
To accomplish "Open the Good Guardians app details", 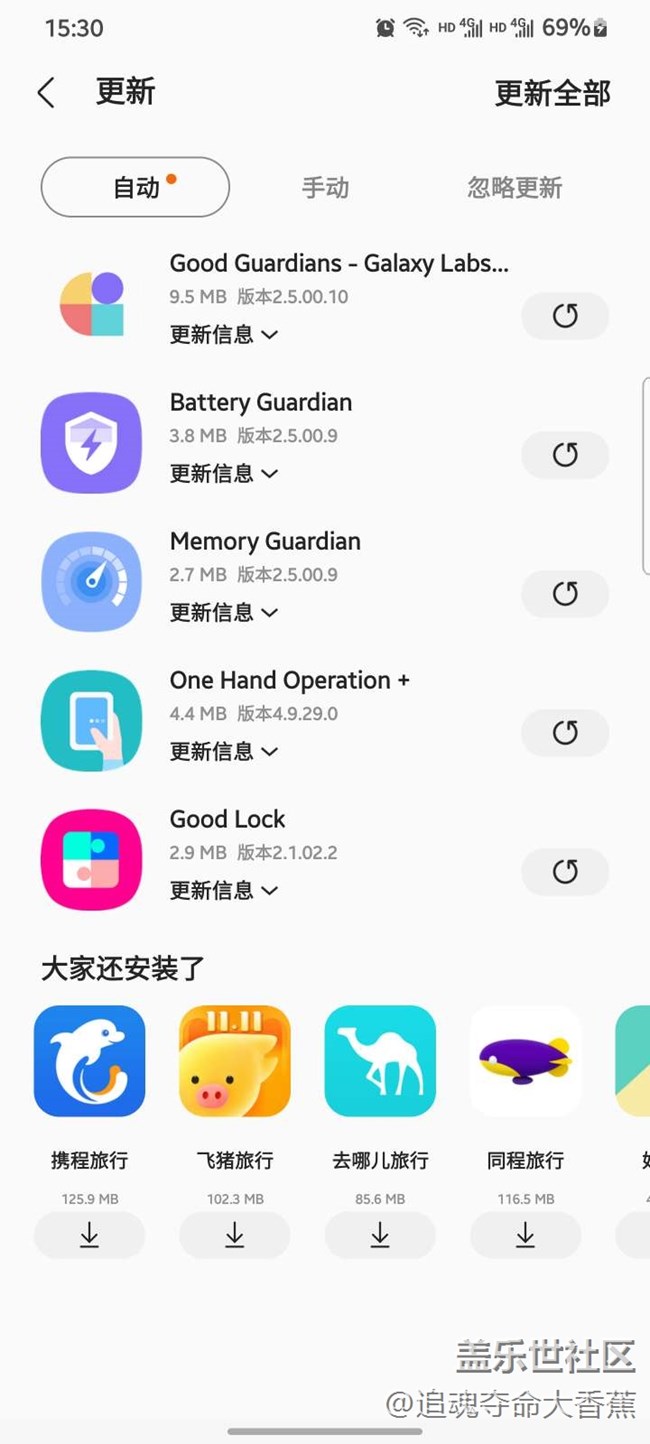I will (x=339, y=264).
